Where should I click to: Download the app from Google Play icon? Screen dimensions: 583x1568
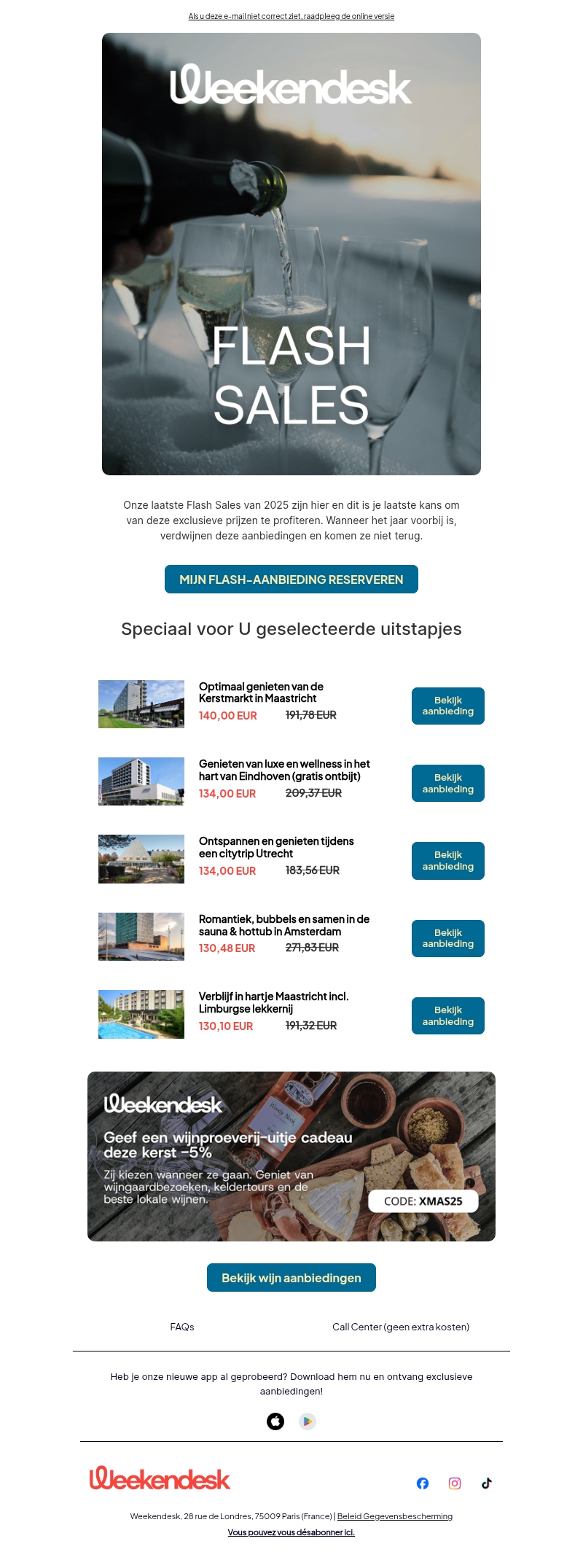(x=308, y=1421)
